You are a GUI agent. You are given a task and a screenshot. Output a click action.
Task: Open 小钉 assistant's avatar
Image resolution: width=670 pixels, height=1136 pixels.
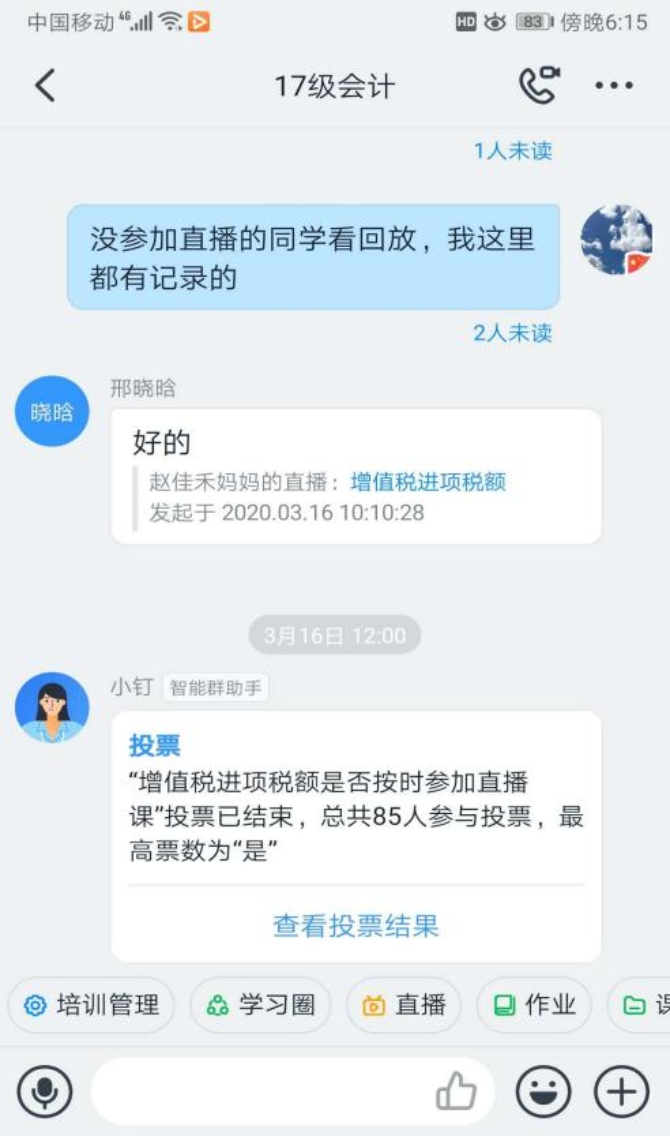click(x=52, y=707)
